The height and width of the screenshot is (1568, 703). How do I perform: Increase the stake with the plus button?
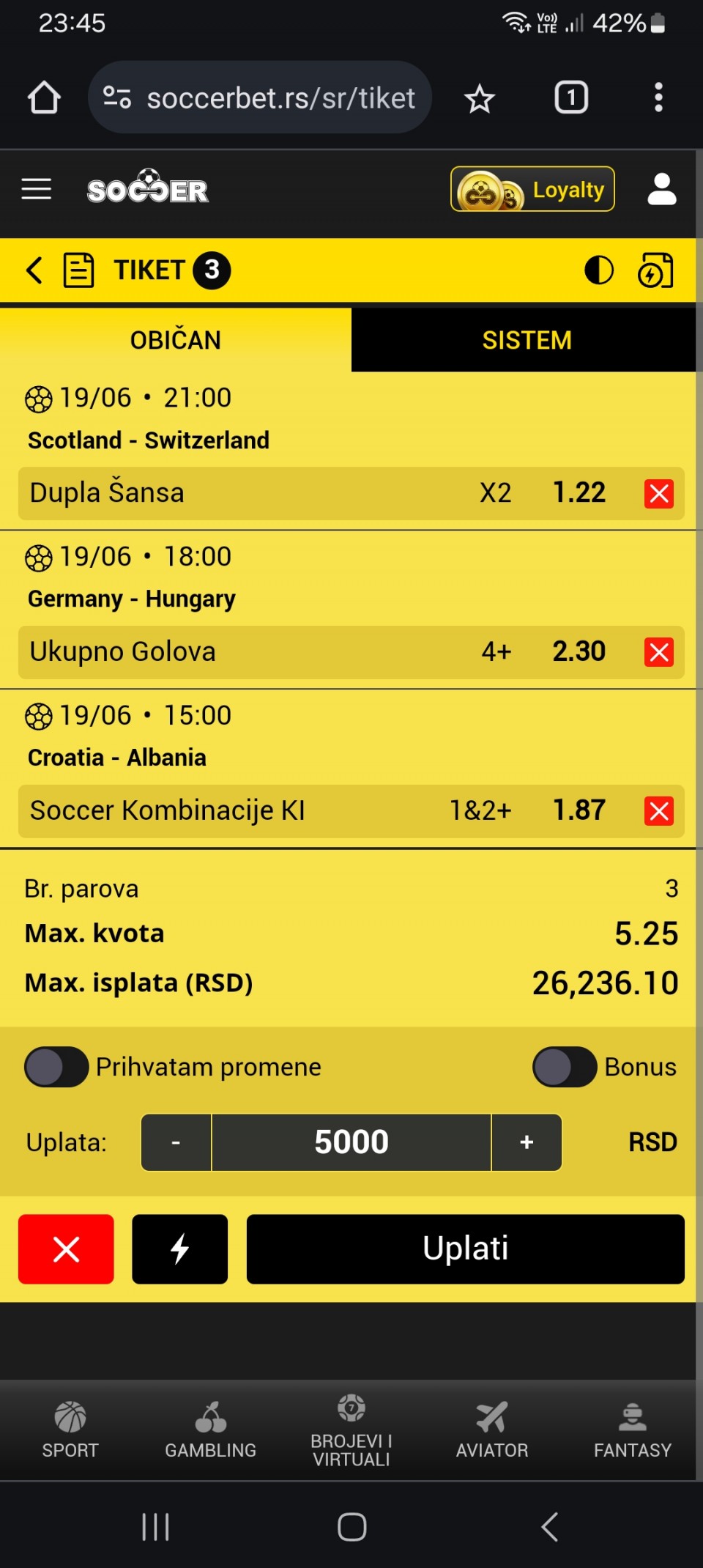click(527, 1142)
